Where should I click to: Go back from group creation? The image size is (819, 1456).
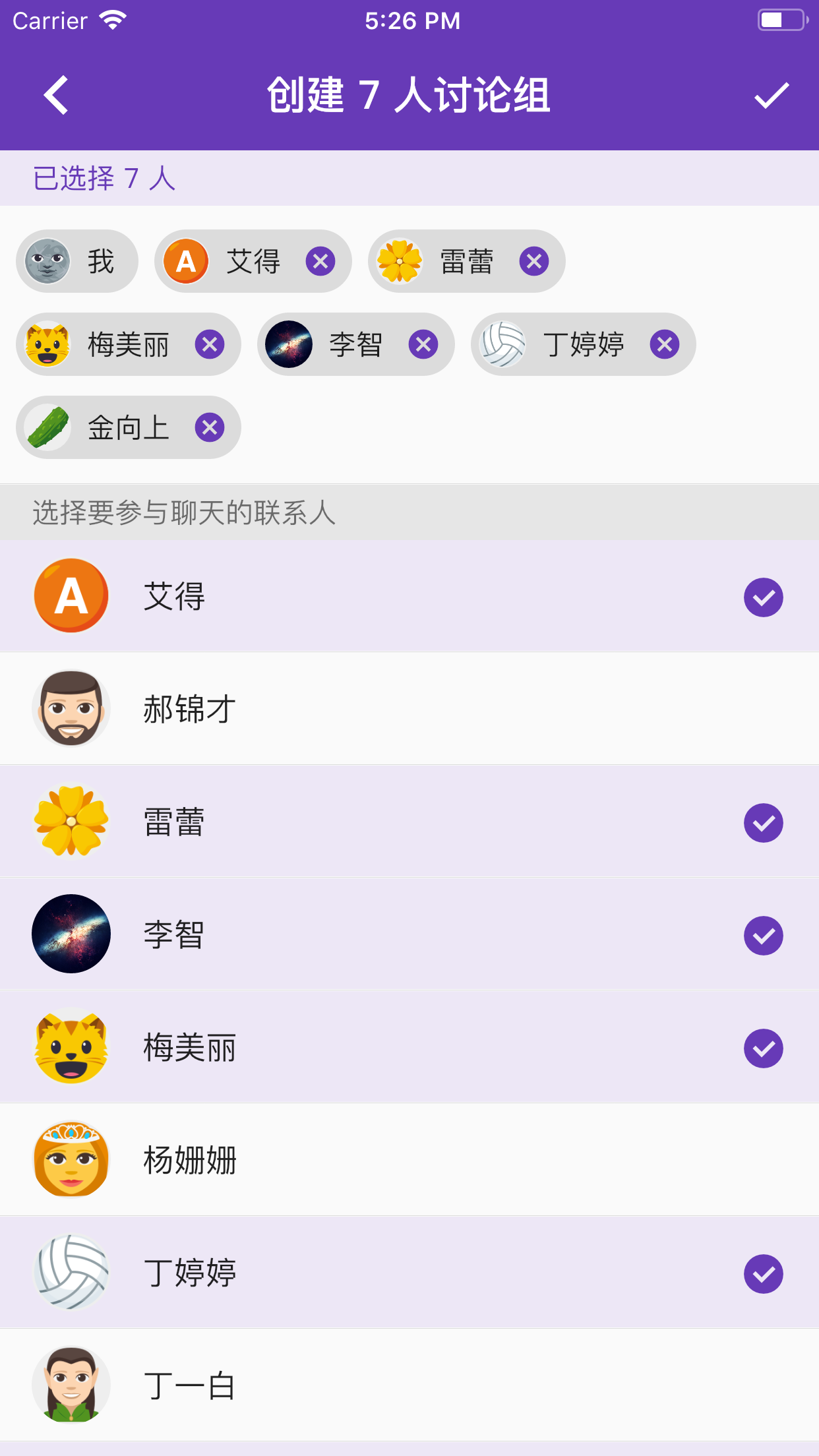57,95
